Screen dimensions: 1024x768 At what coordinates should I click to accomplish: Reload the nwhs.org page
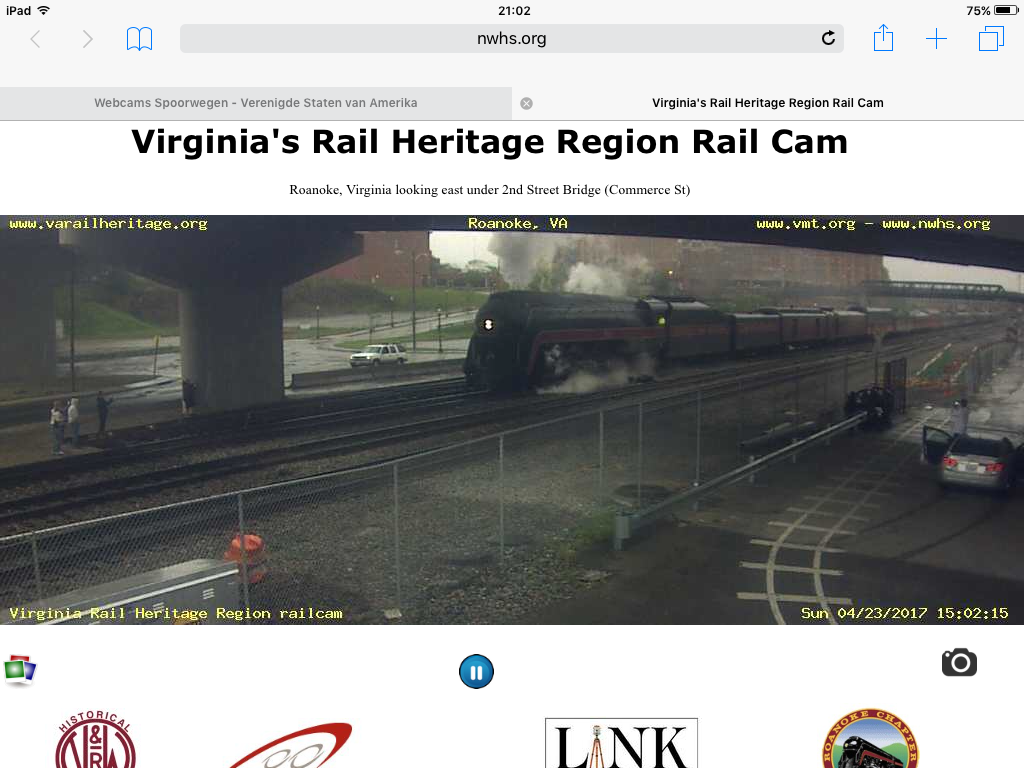pyautogui.click(x=828, y=39)
